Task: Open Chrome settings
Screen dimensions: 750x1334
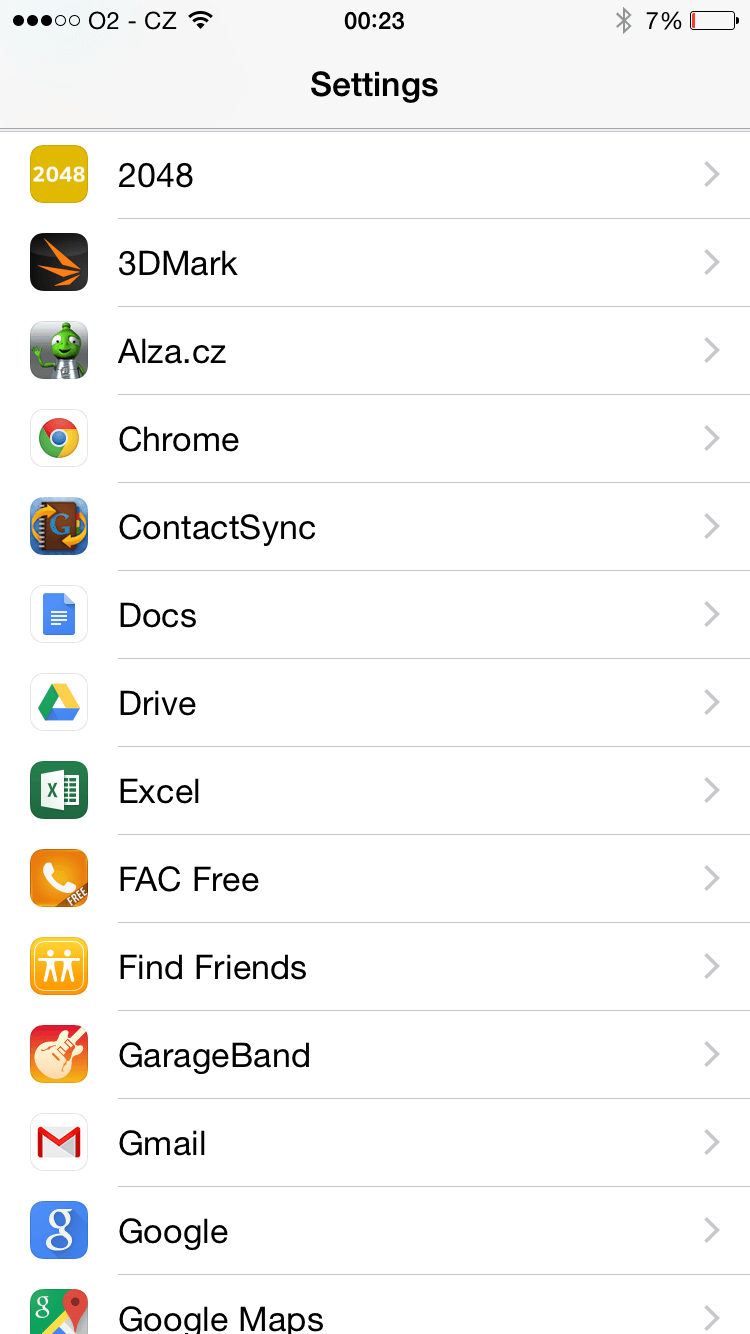Action: [x=375, y=439]
